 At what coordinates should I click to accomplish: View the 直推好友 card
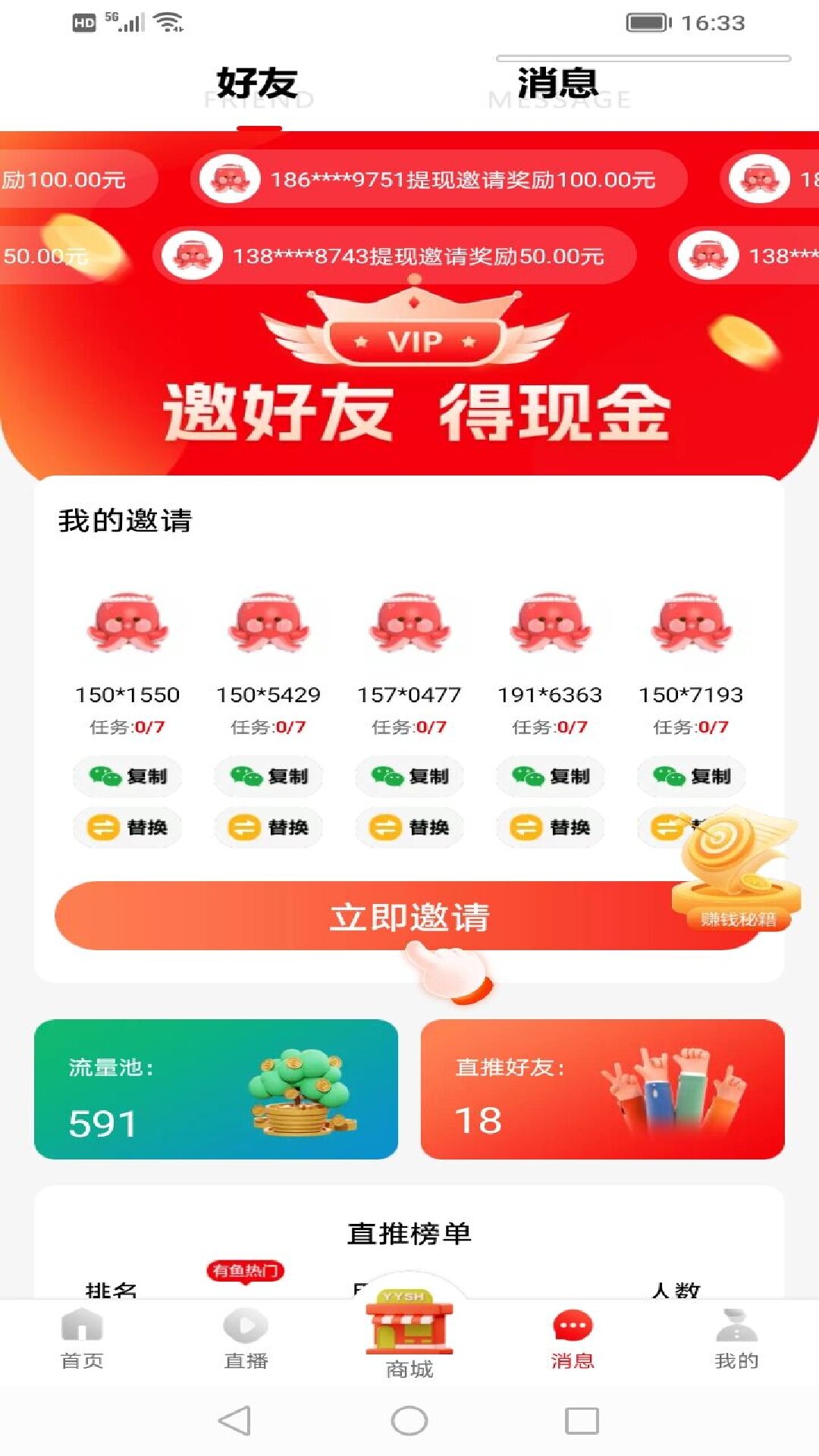602,1089
